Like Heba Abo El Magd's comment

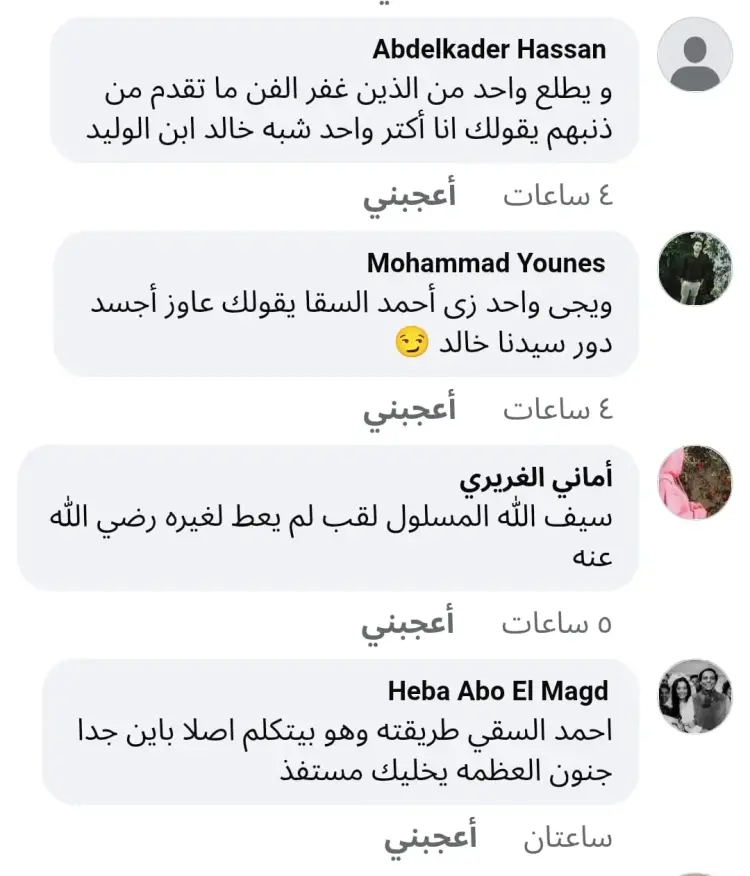431,839
